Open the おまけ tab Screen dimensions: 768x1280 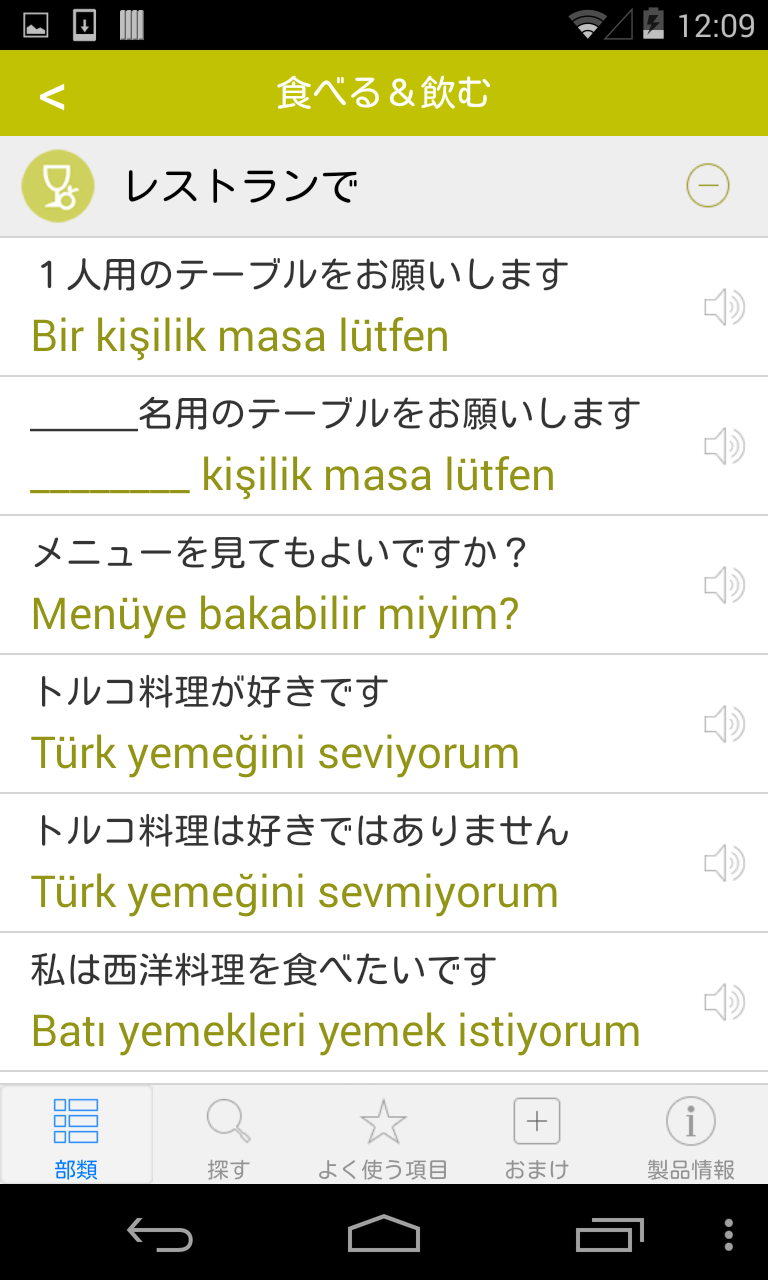coord(537,1136)
